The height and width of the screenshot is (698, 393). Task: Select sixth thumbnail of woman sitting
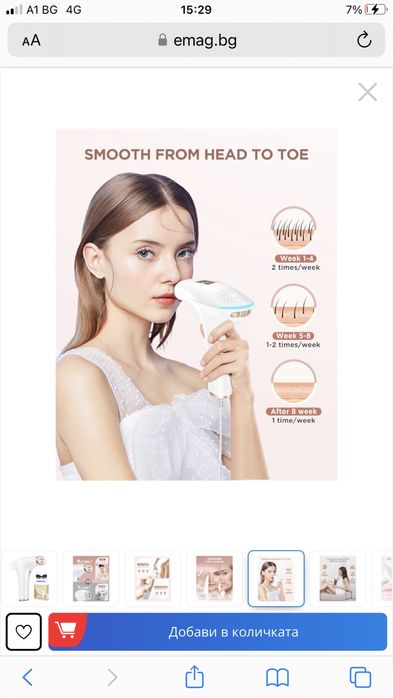click(x=338, y=578)
